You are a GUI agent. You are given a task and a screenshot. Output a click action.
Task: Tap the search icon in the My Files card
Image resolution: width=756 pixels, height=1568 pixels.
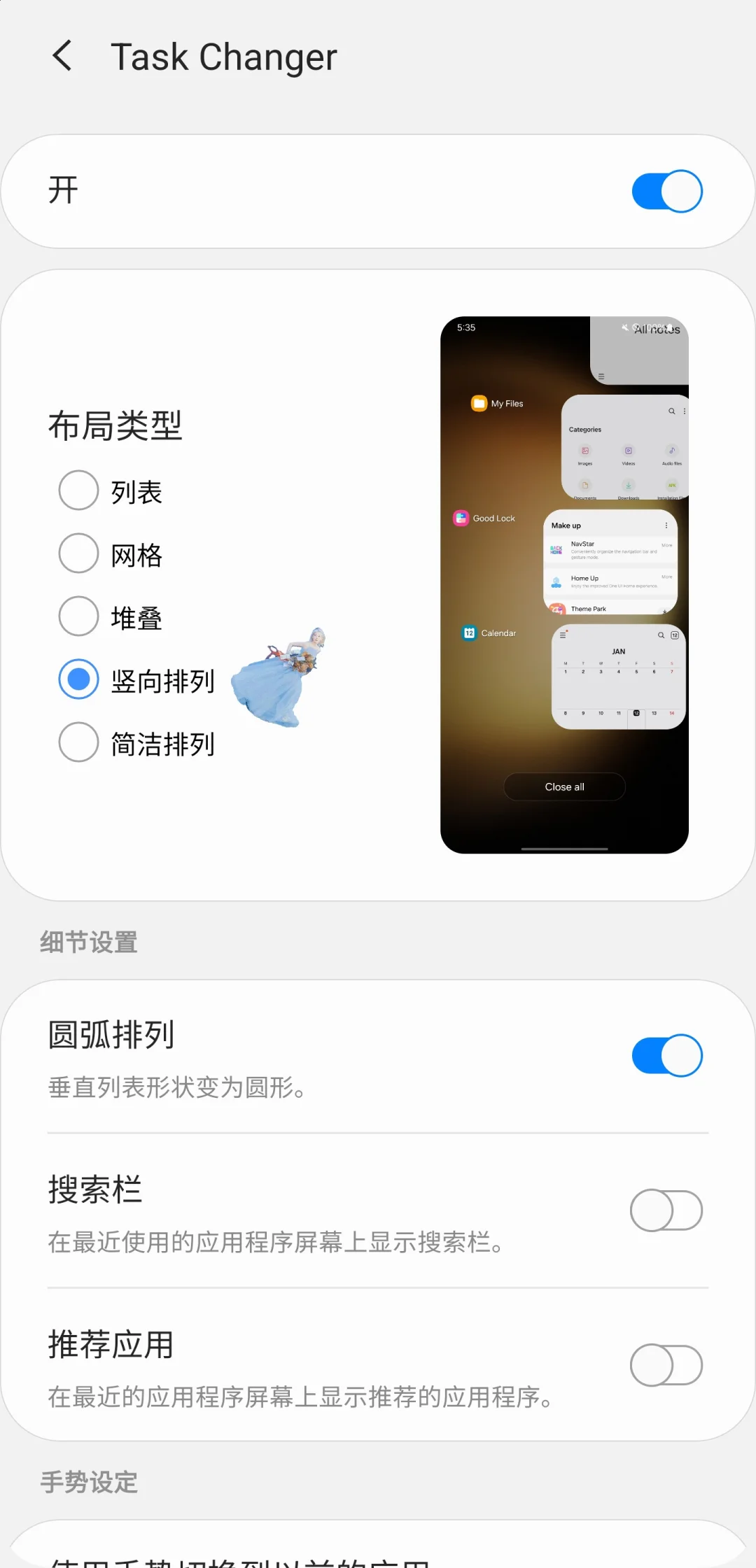click(x=673, y=411)
